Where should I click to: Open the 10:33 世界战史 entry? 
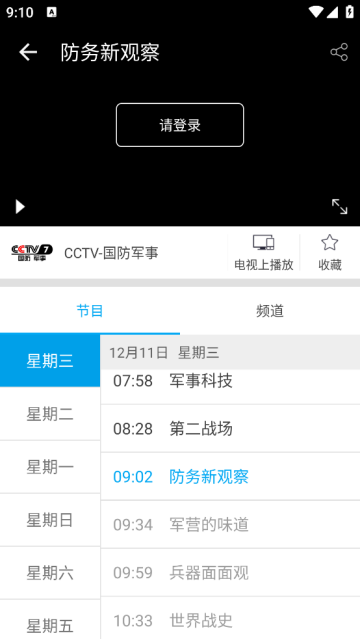(x=230, y=618)
